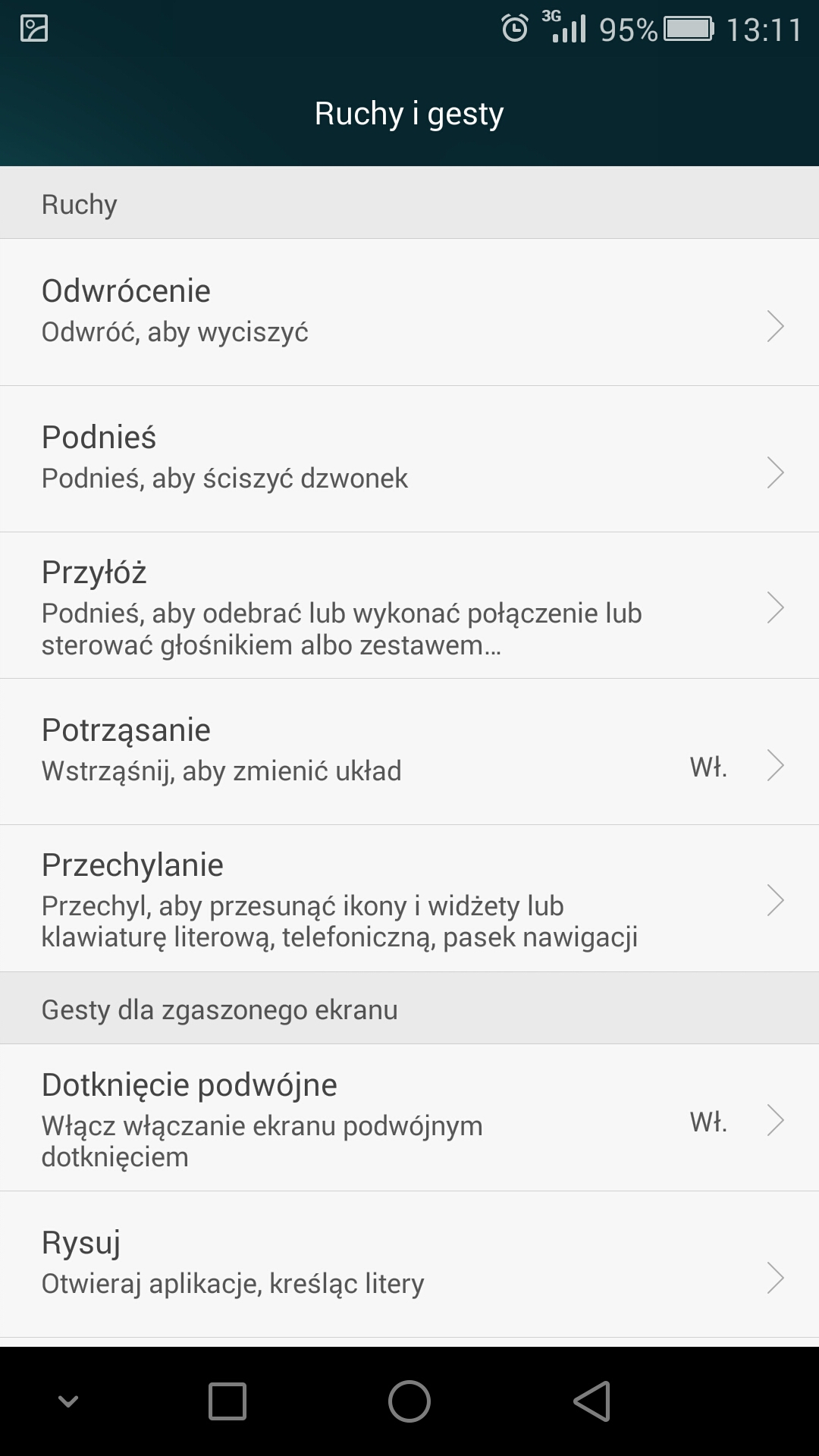Open Dotknięcie podwójne settings
Image resolution: width=819 pixels, height=1456 pixels.
[409, 1117]
